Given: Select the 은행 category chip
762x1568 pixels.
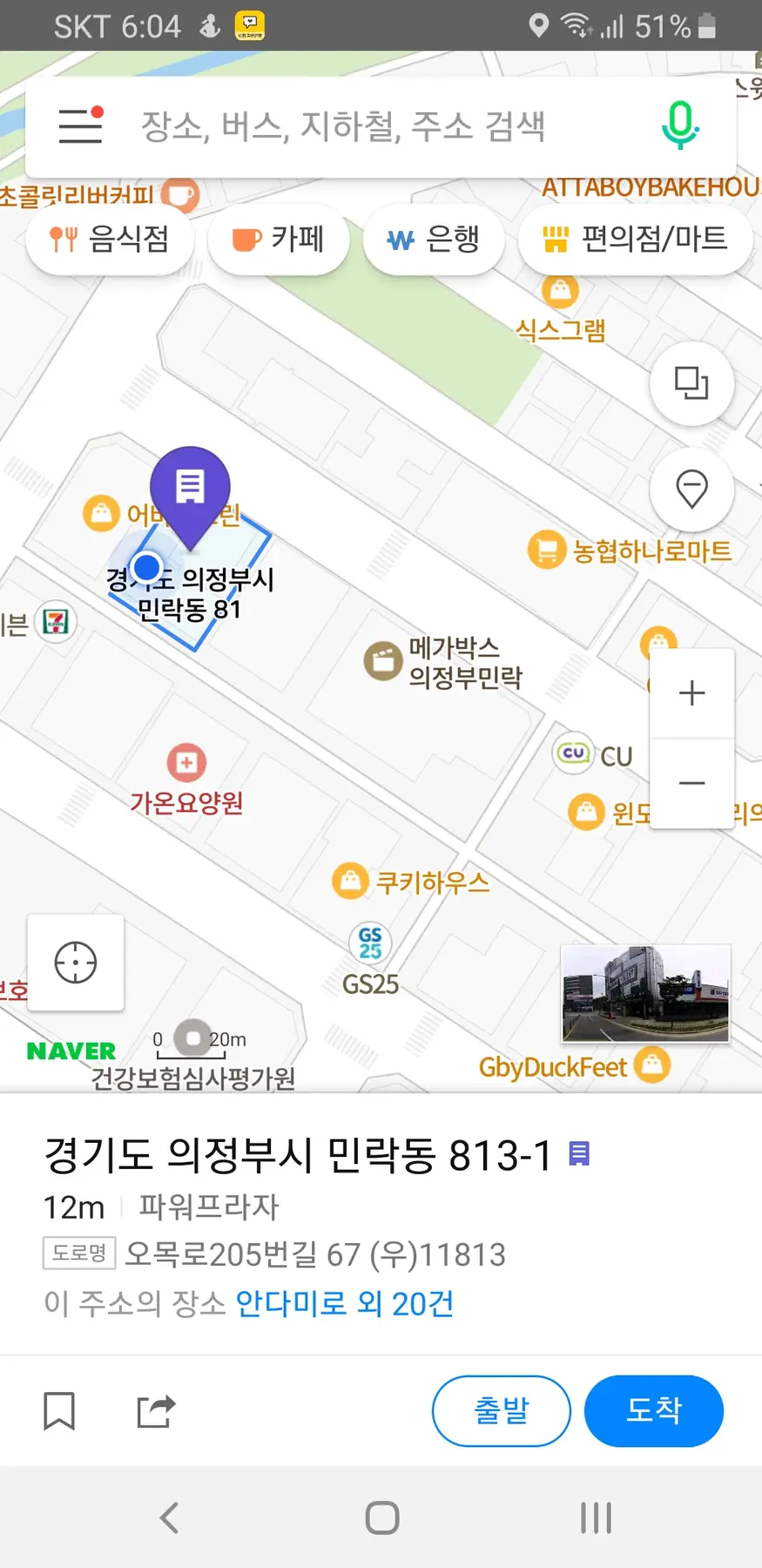Looking at the screenshot, I should click(434, 239).
